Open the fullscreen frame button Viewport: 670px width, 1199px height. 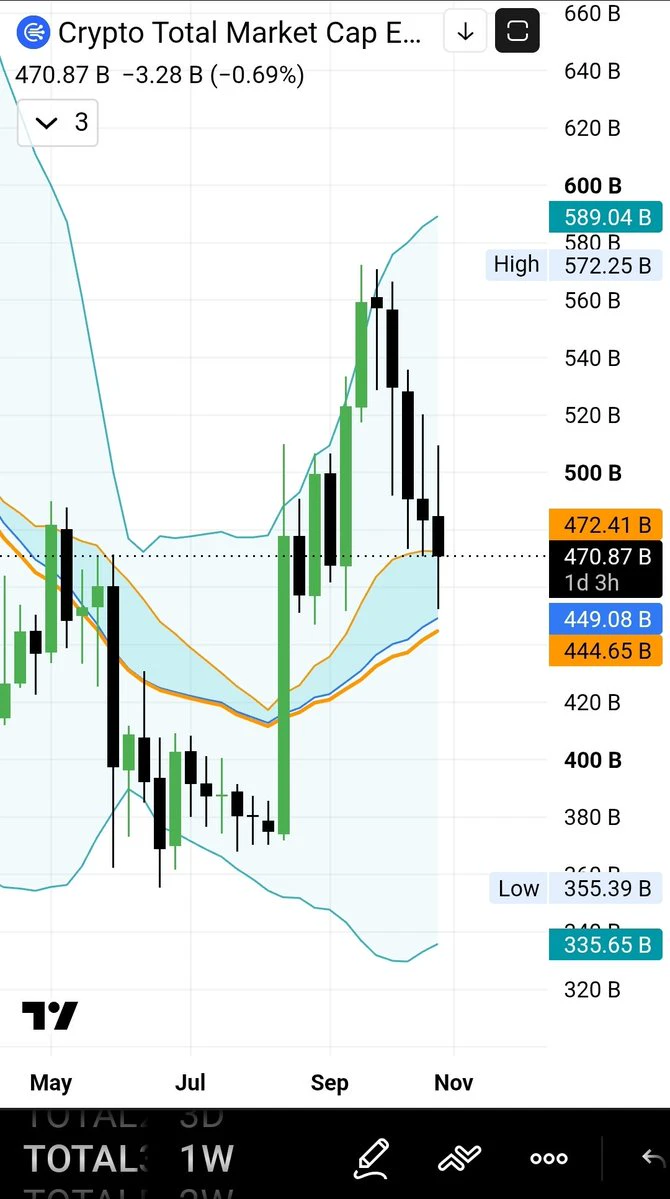click(518, 31)
